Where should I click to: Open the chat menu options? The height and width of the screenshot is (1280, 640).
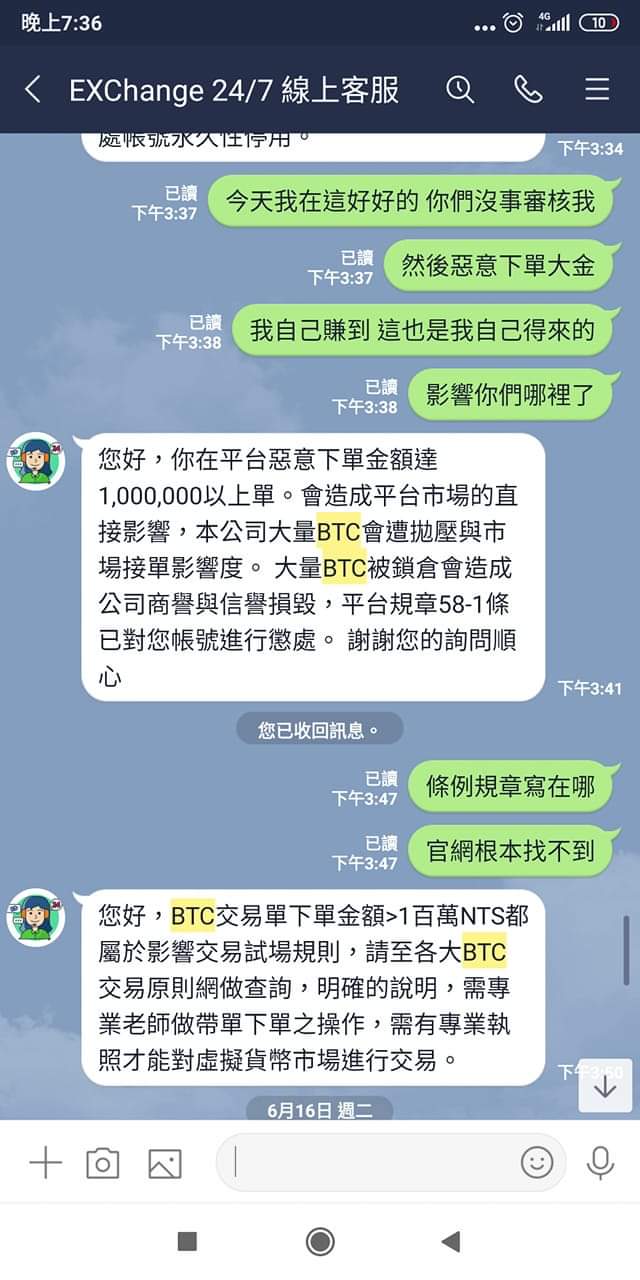click(597, 90)
